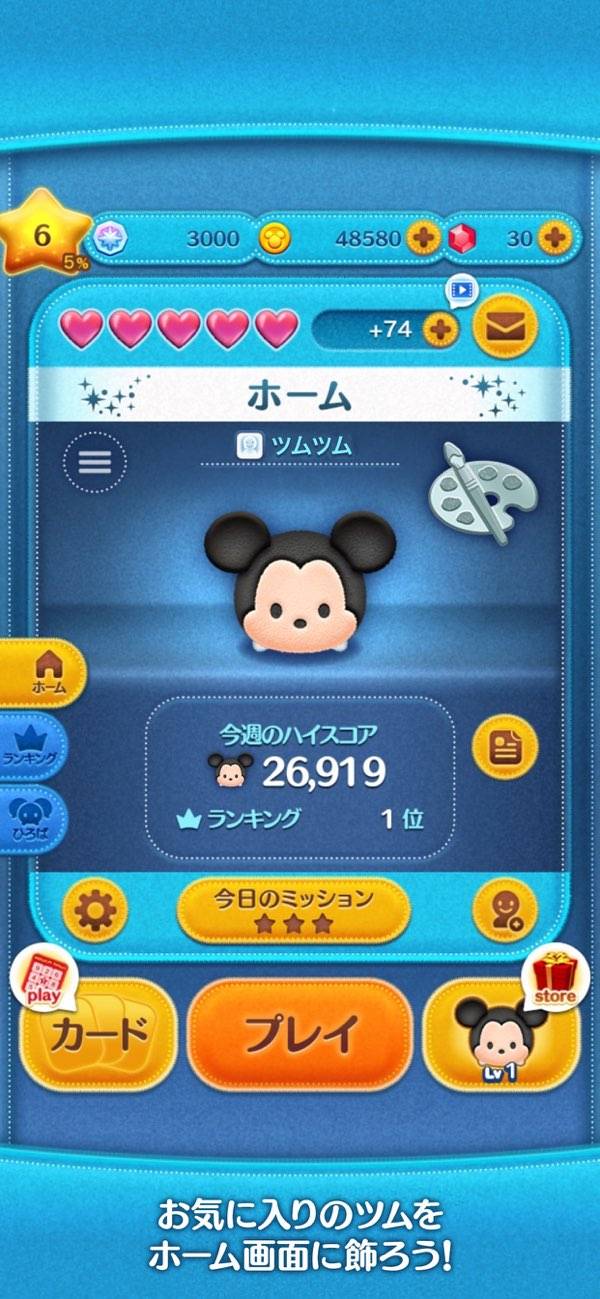Open the settings gear
Screen dimensions: 600x1299
point(95,910)
